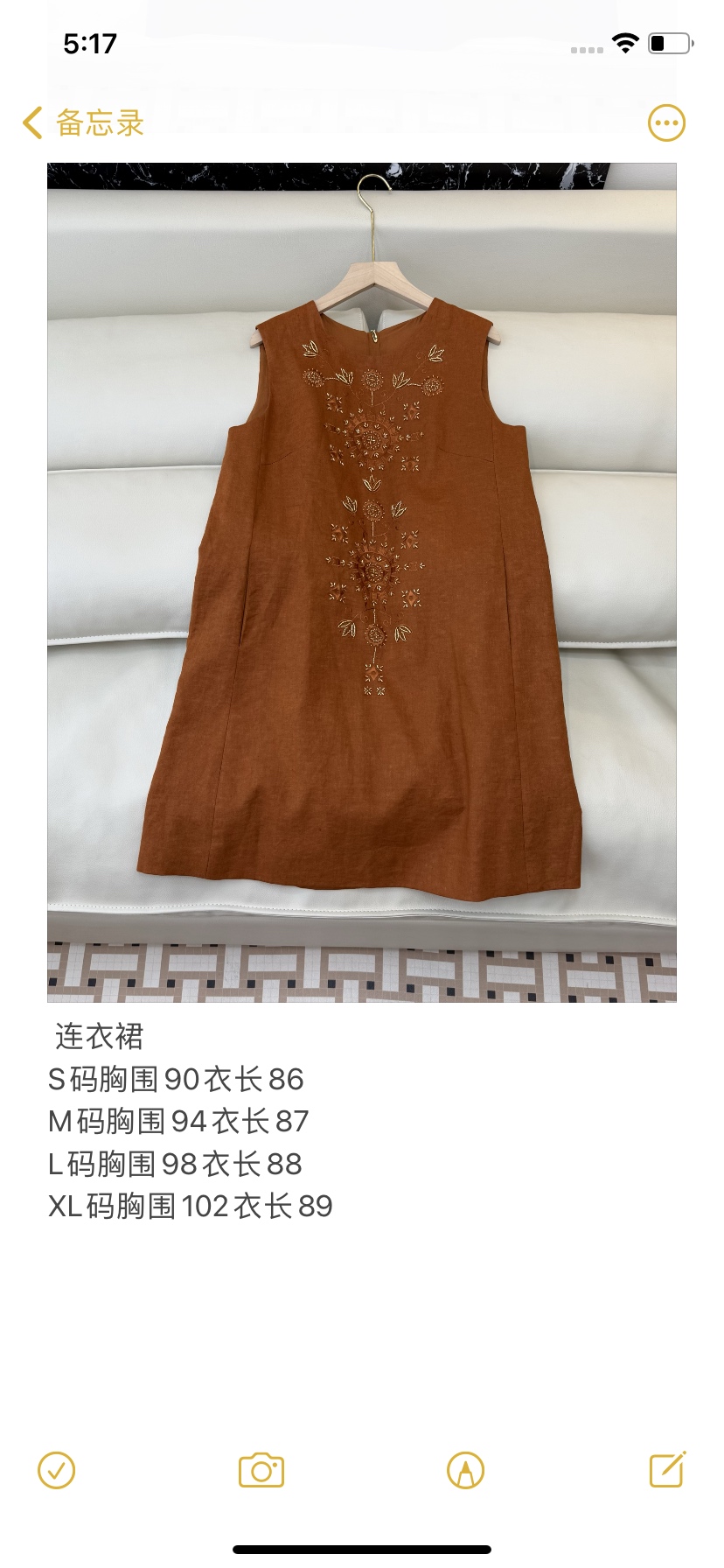Image resolution: width=724 pixels, height=1568 pixels.
Task: Start drawing with the markup pen
Action: (465, 1471)
